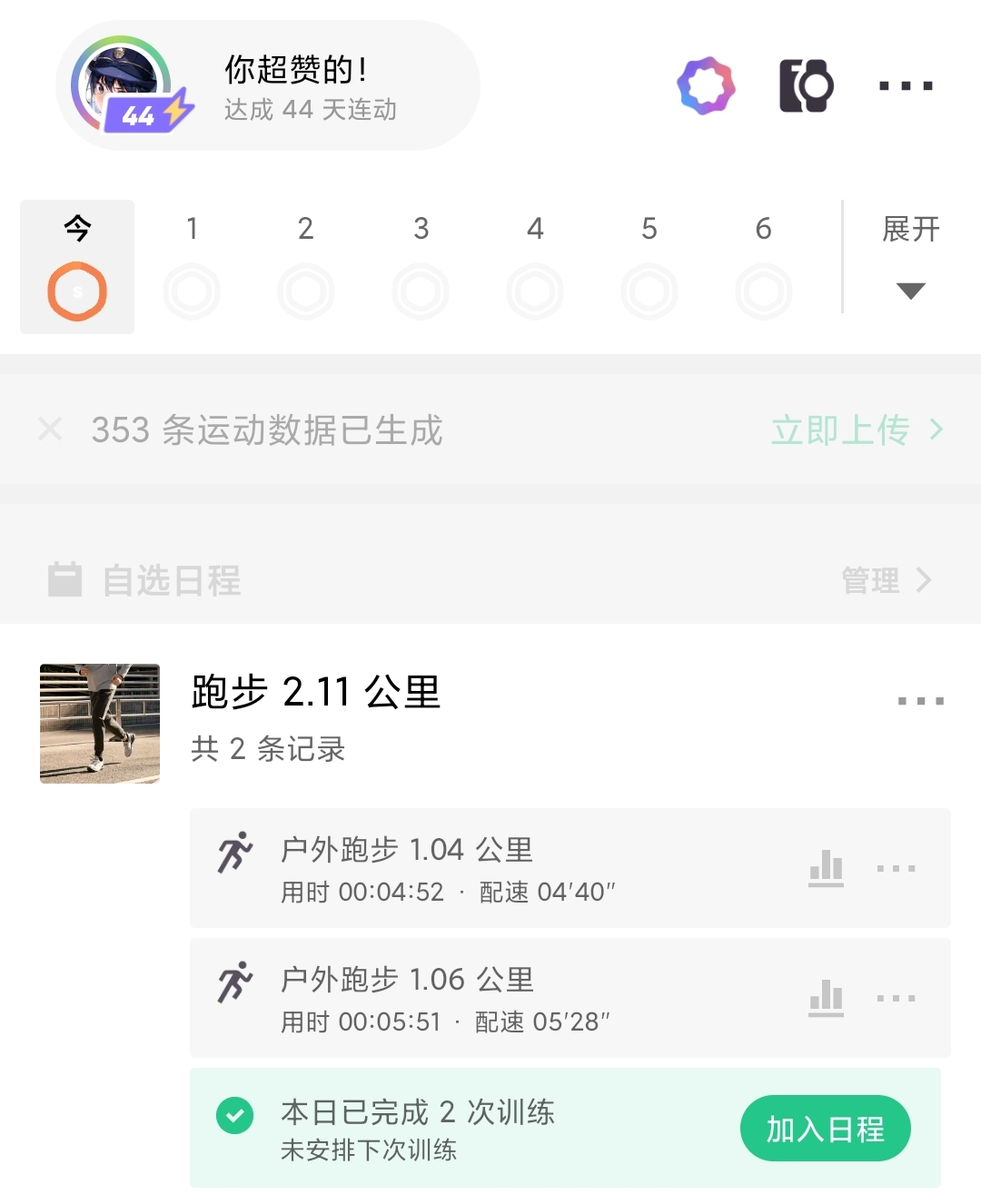This screenshot has width=981, height=1204.
Task: Open the top overflow menu
Action: [906, 86]
